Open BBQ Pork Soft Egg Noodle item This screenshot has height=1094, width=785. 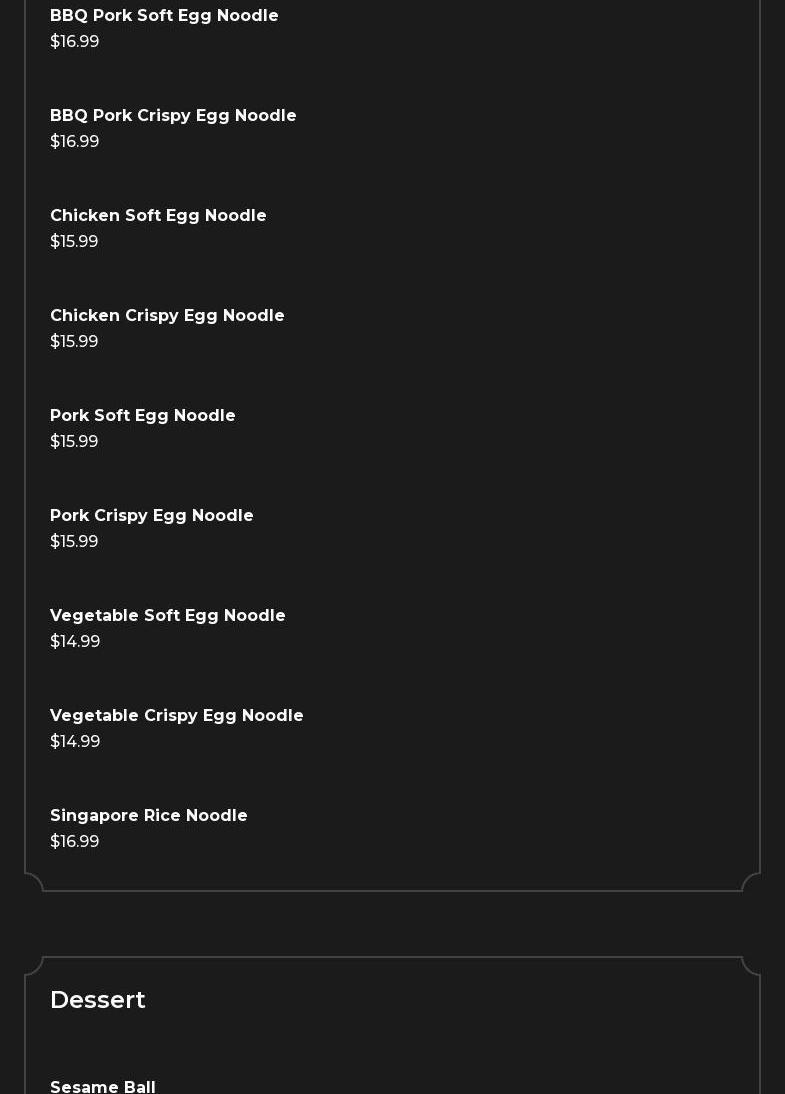(164, 16)
